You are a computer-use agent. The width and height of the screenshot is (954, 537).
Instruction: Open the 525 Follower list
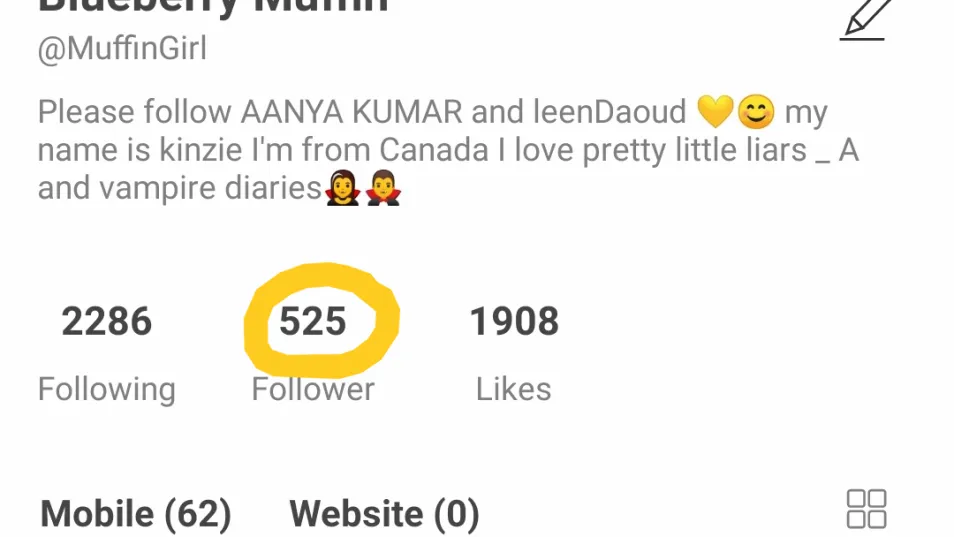[313, 352]
